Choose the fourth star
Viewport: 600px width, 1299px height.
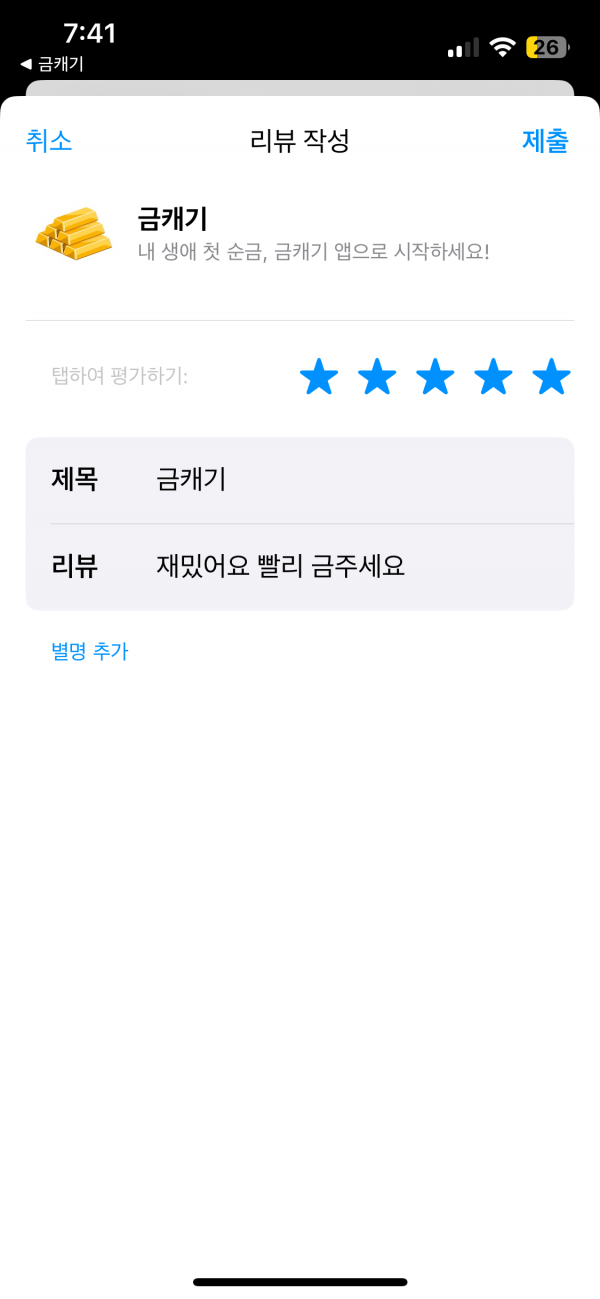[493, 377]
